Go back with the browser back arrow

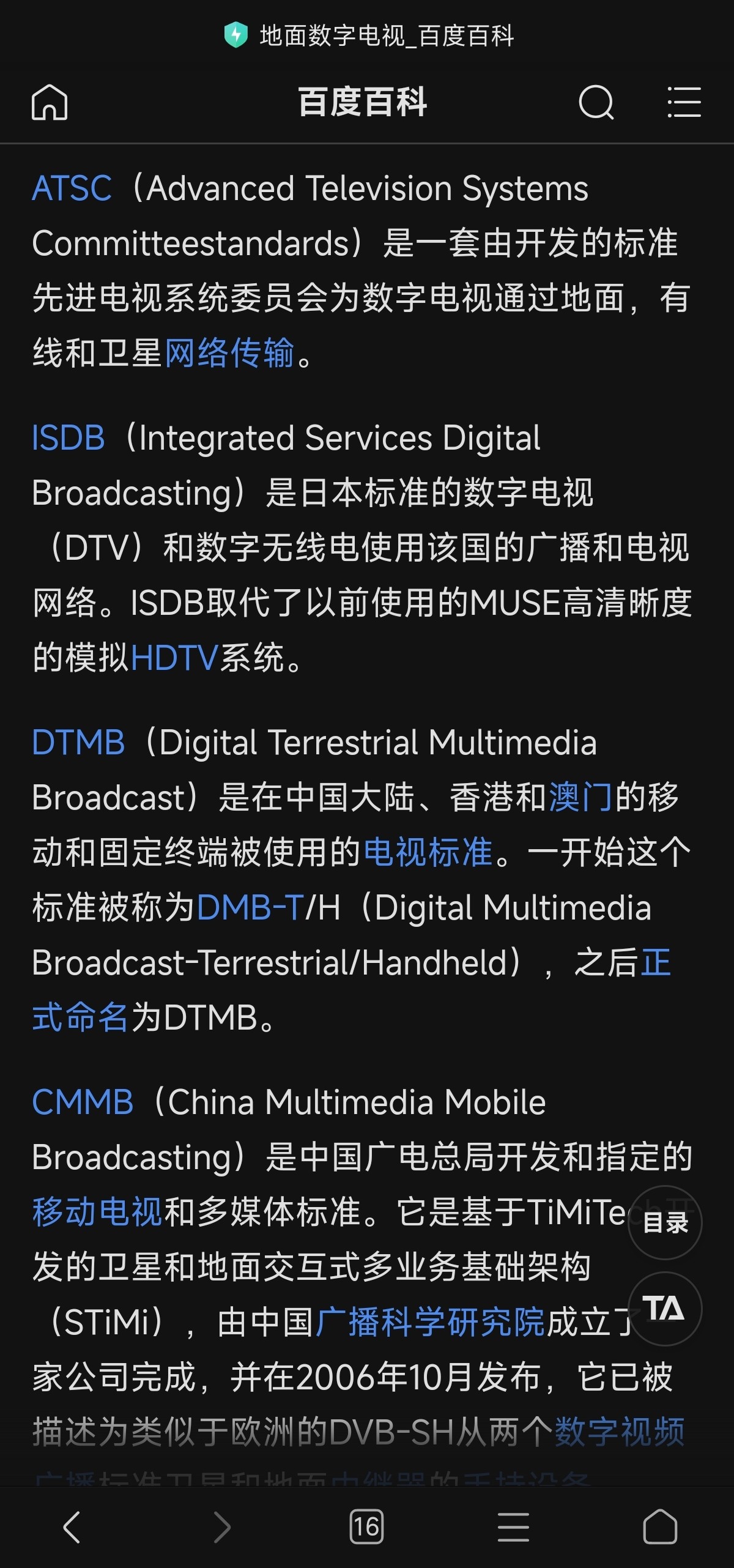[72, 1527]
